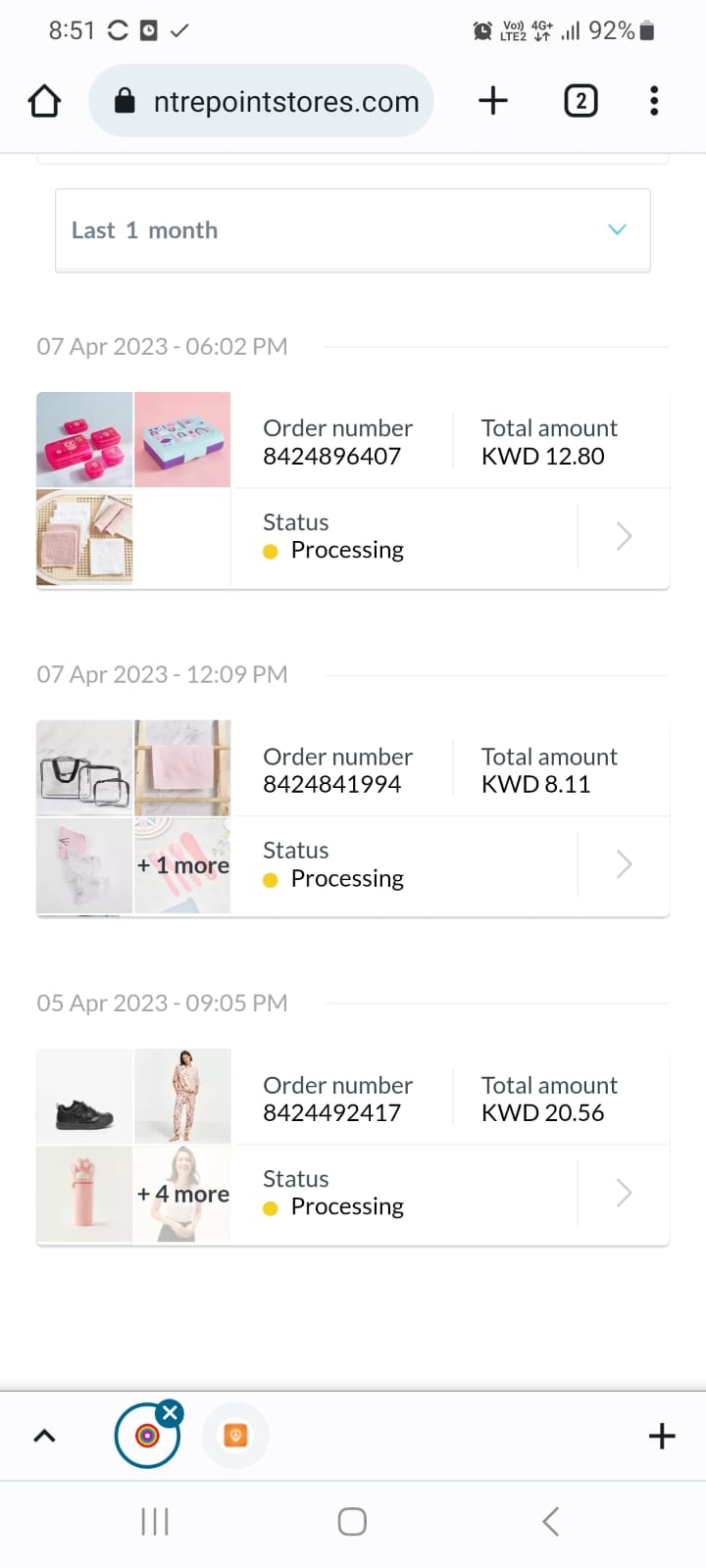706x1568 pixels.
Task: Open a new browser tab
Action: click(493, 101)
